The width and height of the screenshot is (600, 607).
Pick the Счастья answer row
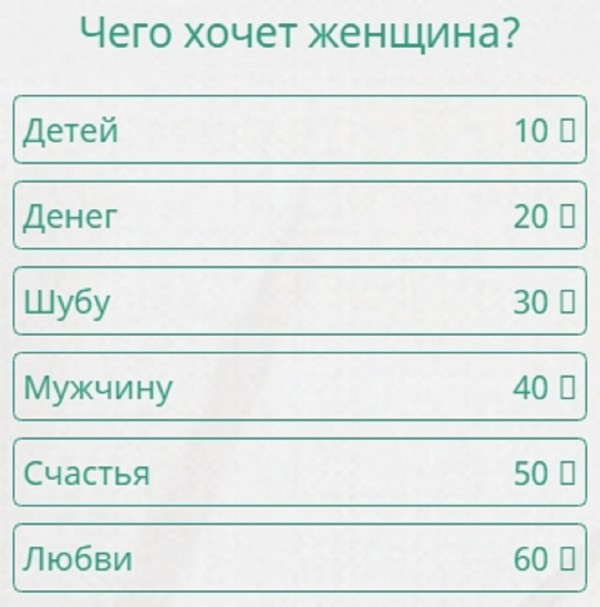click(299, 472)
